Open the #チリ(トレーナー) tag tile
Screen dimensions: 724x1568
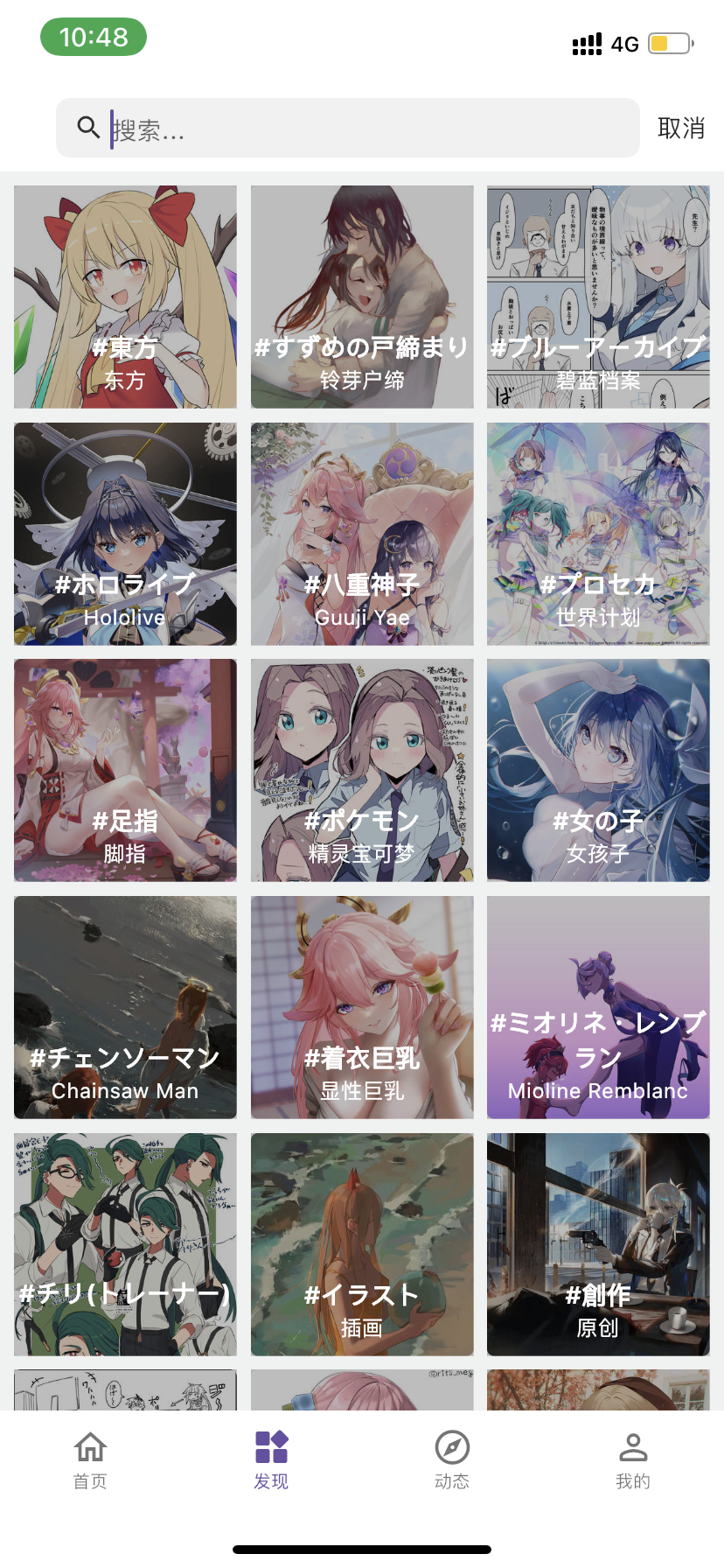(x=125, y=1244)
